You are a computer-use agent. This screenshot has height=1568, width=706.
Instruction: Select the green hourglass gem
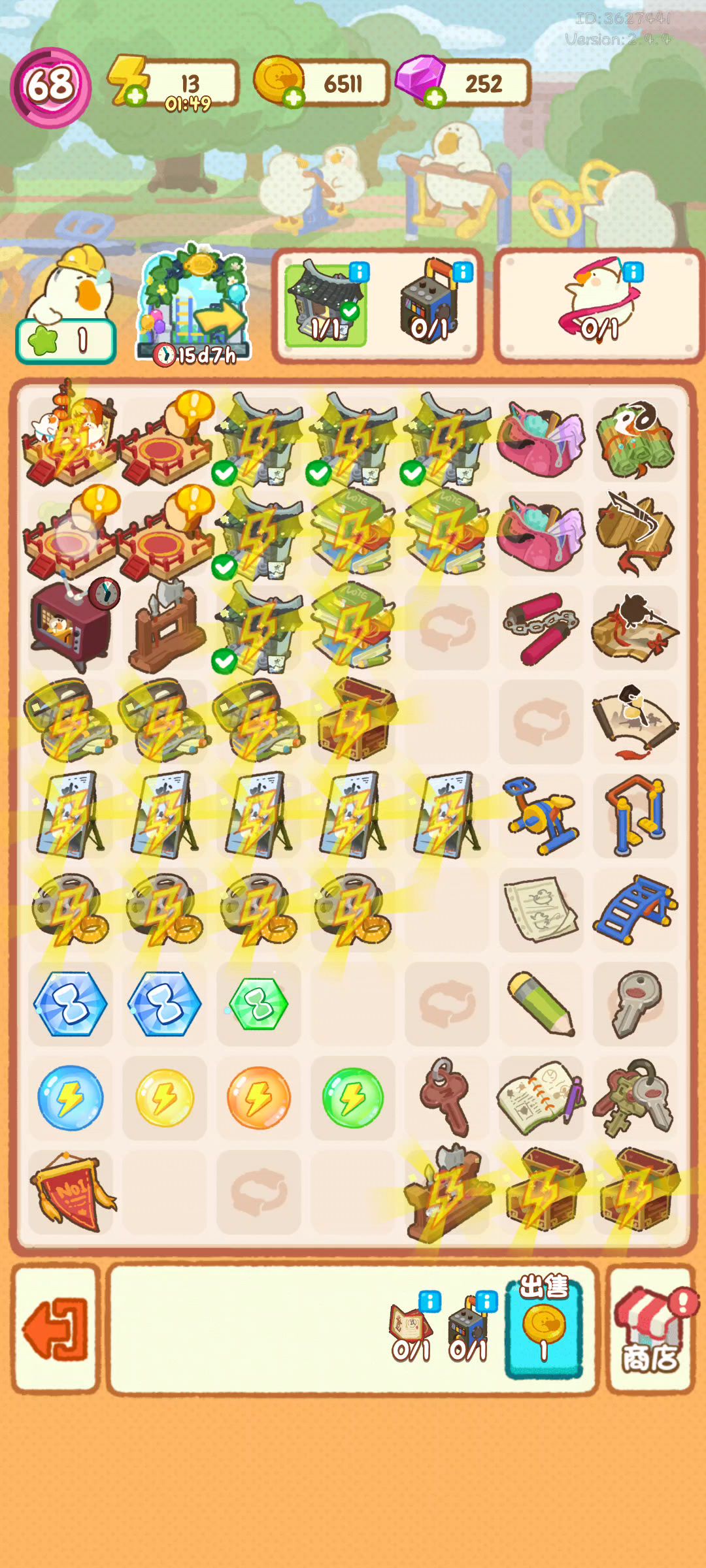click(x=259, y=1004)
